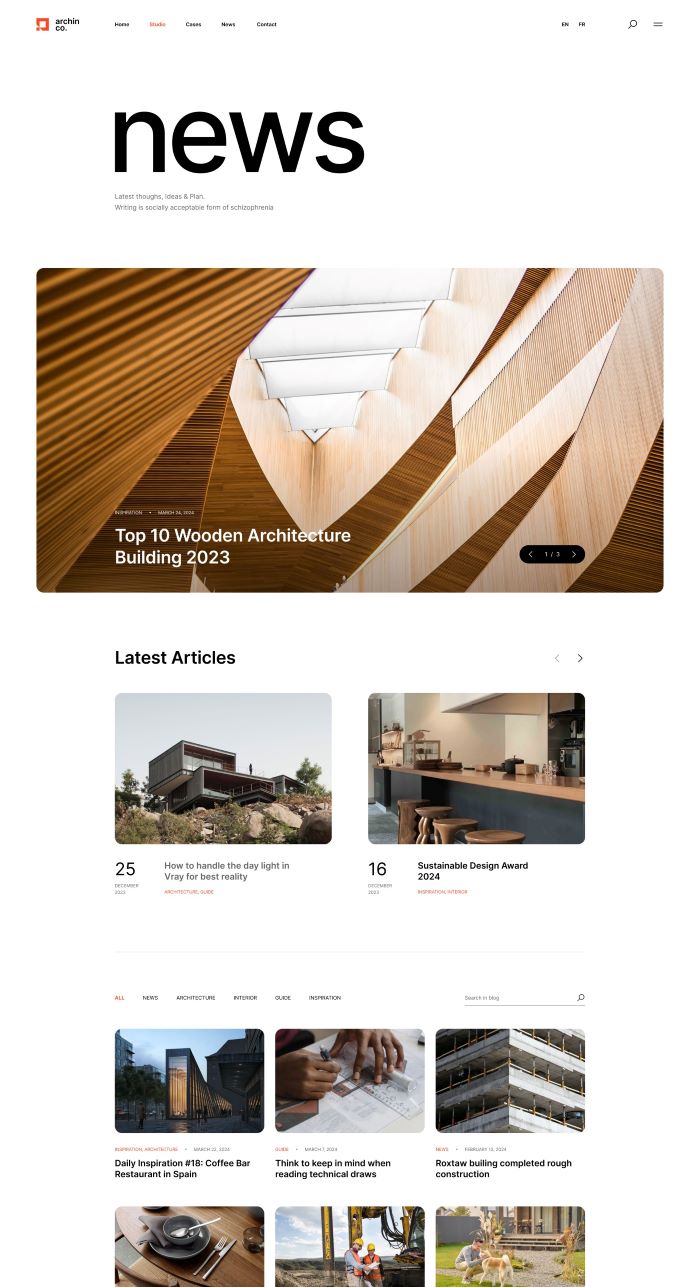This screenshot has width=700, height=1287.
Task: Switch language to FR
Action: (582, 24)
